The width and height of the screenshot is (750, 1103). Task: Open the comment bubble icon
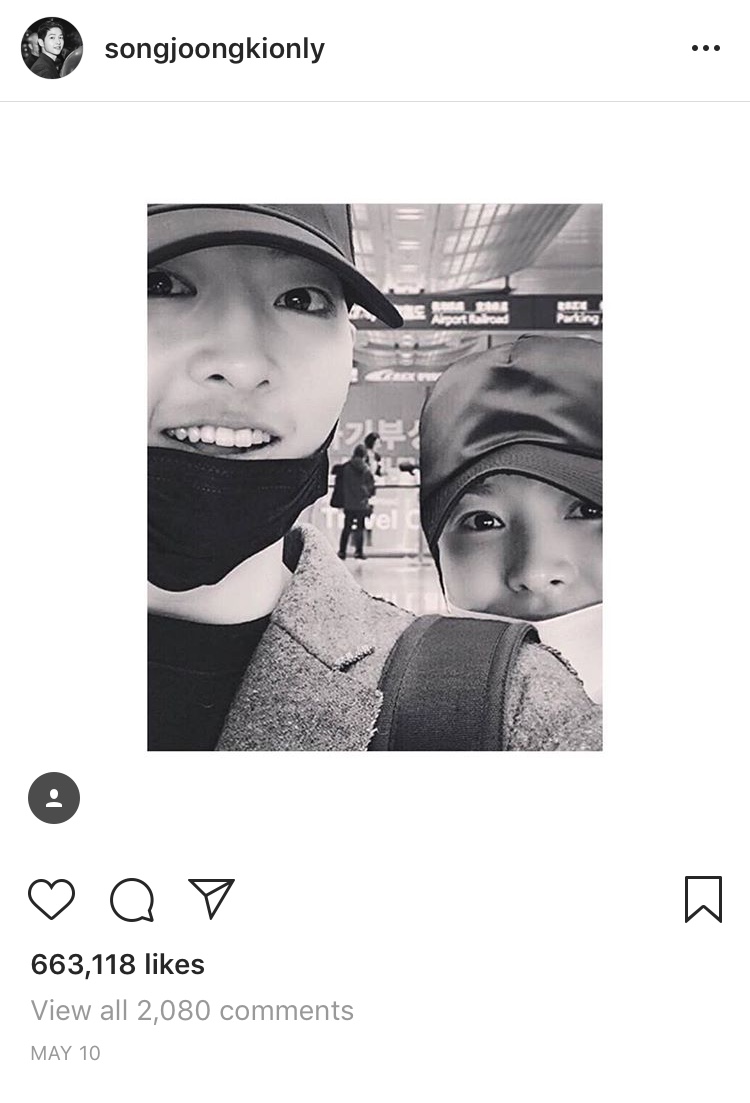[x=132, y=899]
